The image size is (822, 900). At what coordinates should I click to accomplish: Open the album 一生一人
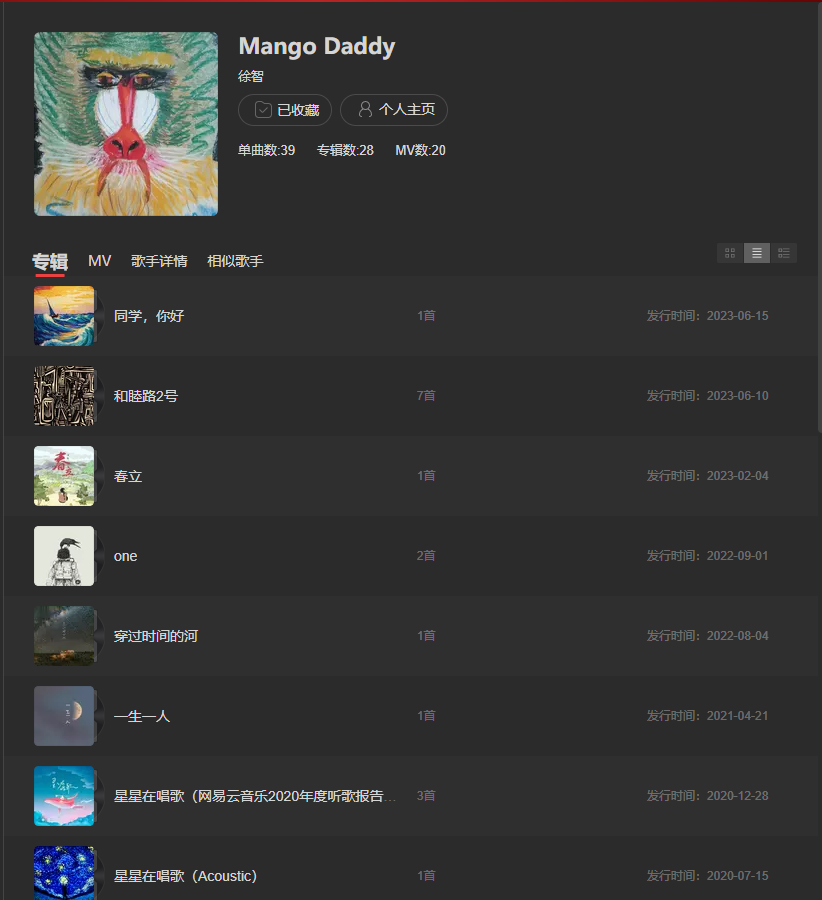(142, 716)
